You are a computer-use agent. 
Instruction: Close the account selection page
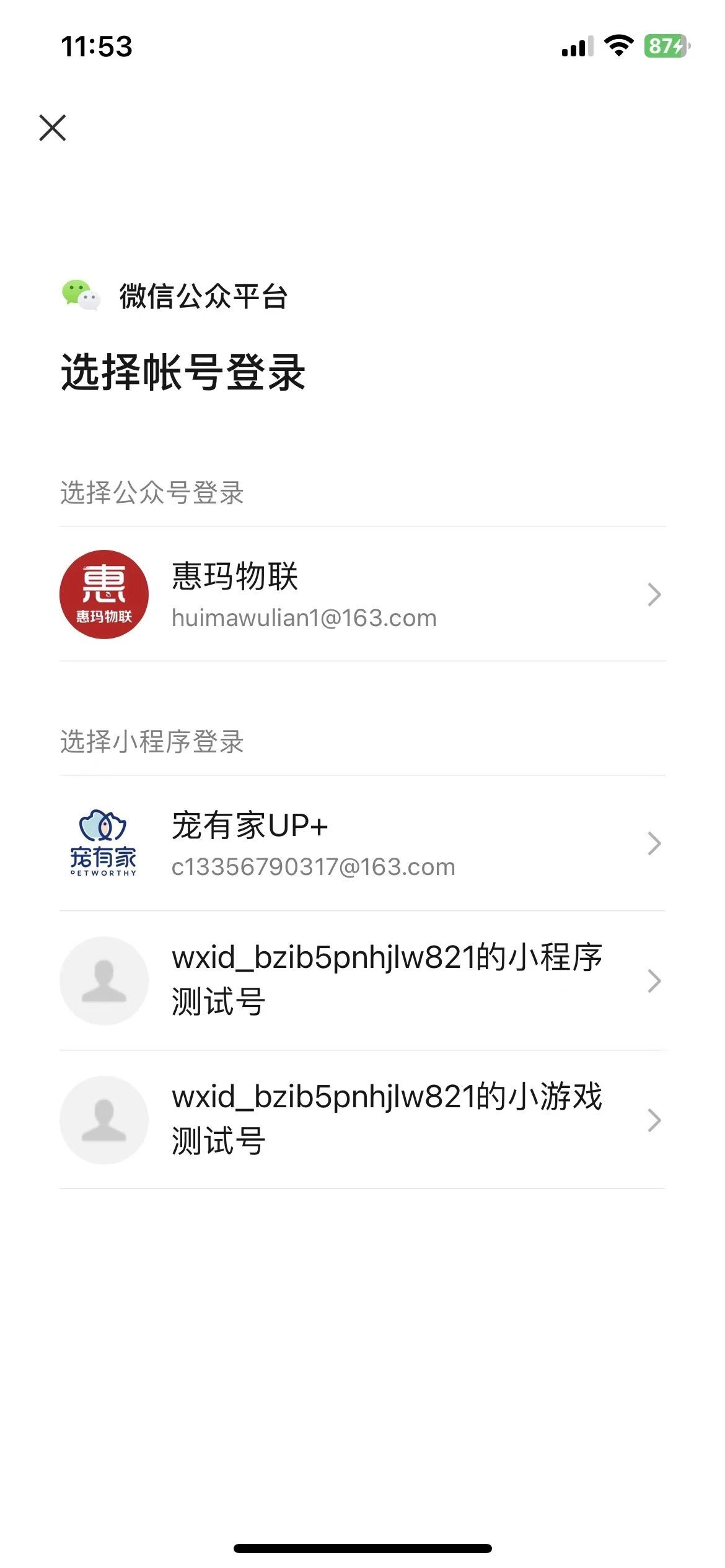click(53, 128)
